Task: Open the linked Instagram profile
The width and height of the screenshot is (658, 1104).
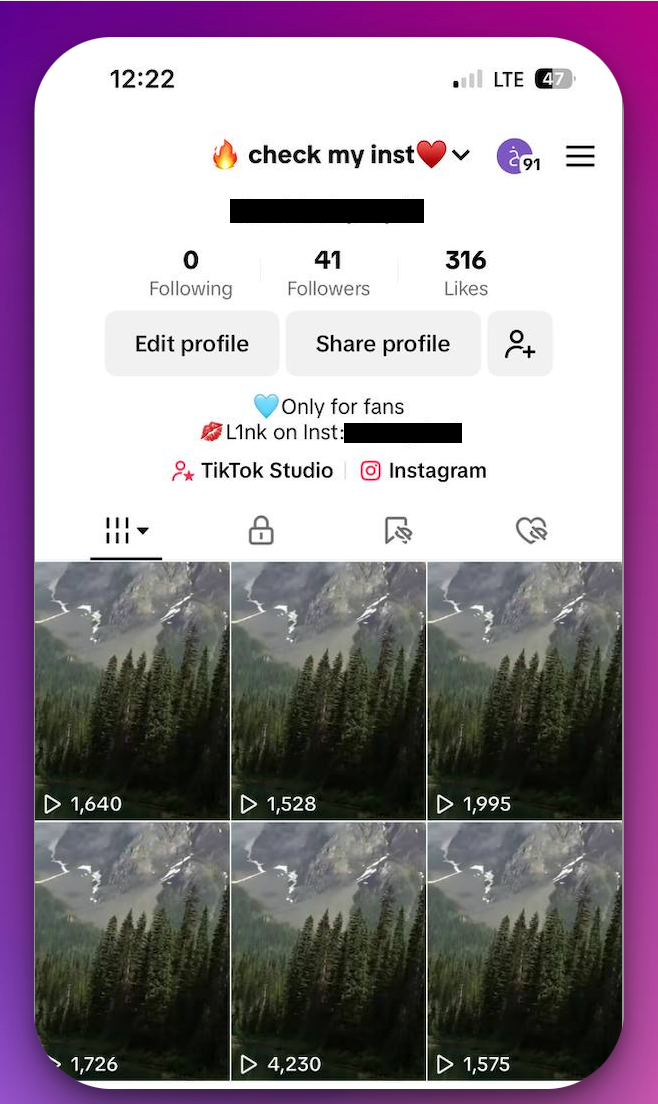Action: (424, 471)
